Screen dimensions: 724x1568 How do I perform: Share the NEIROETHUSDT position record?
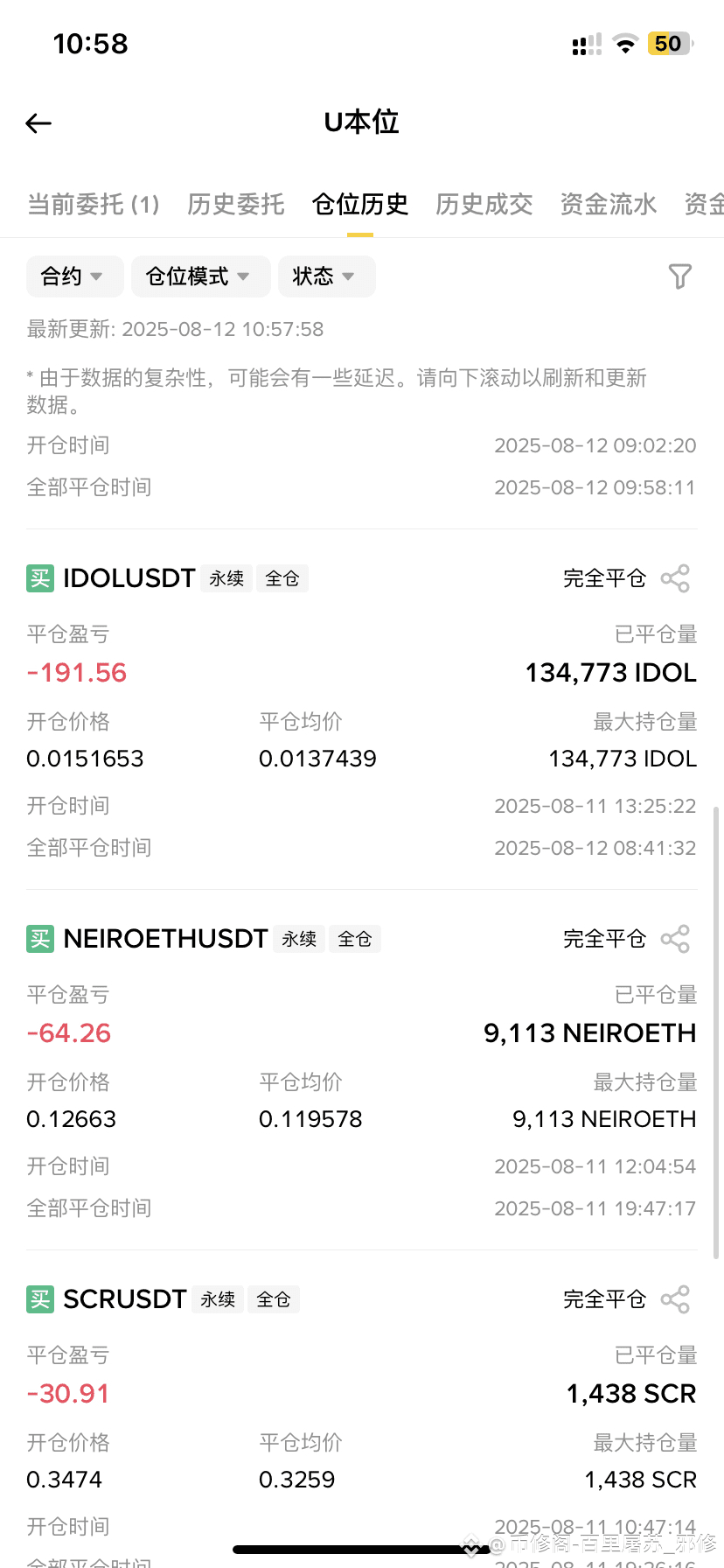coord(675,939)
